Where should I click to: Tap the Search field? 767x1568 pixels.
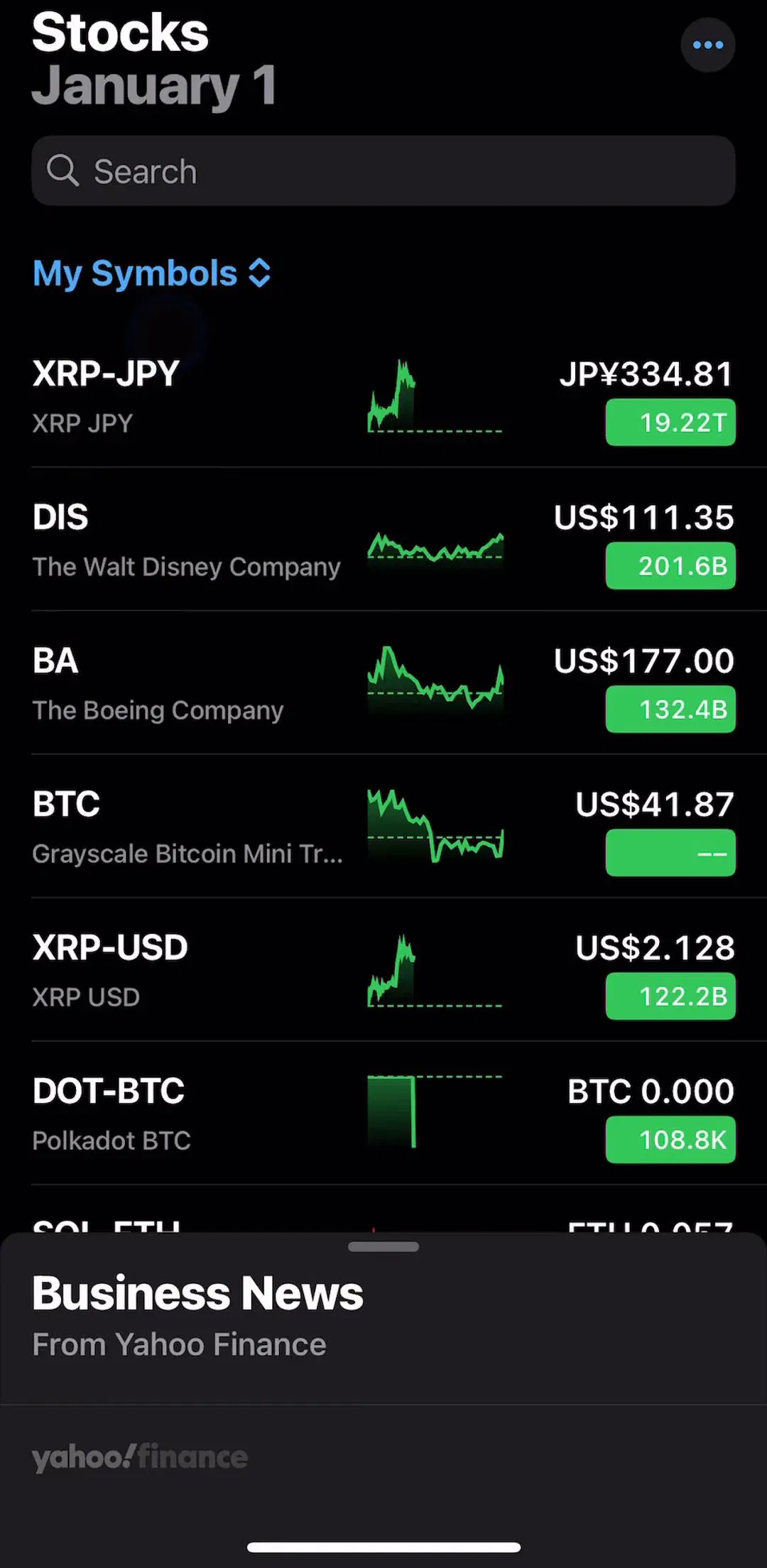click(x=383, y=171)
